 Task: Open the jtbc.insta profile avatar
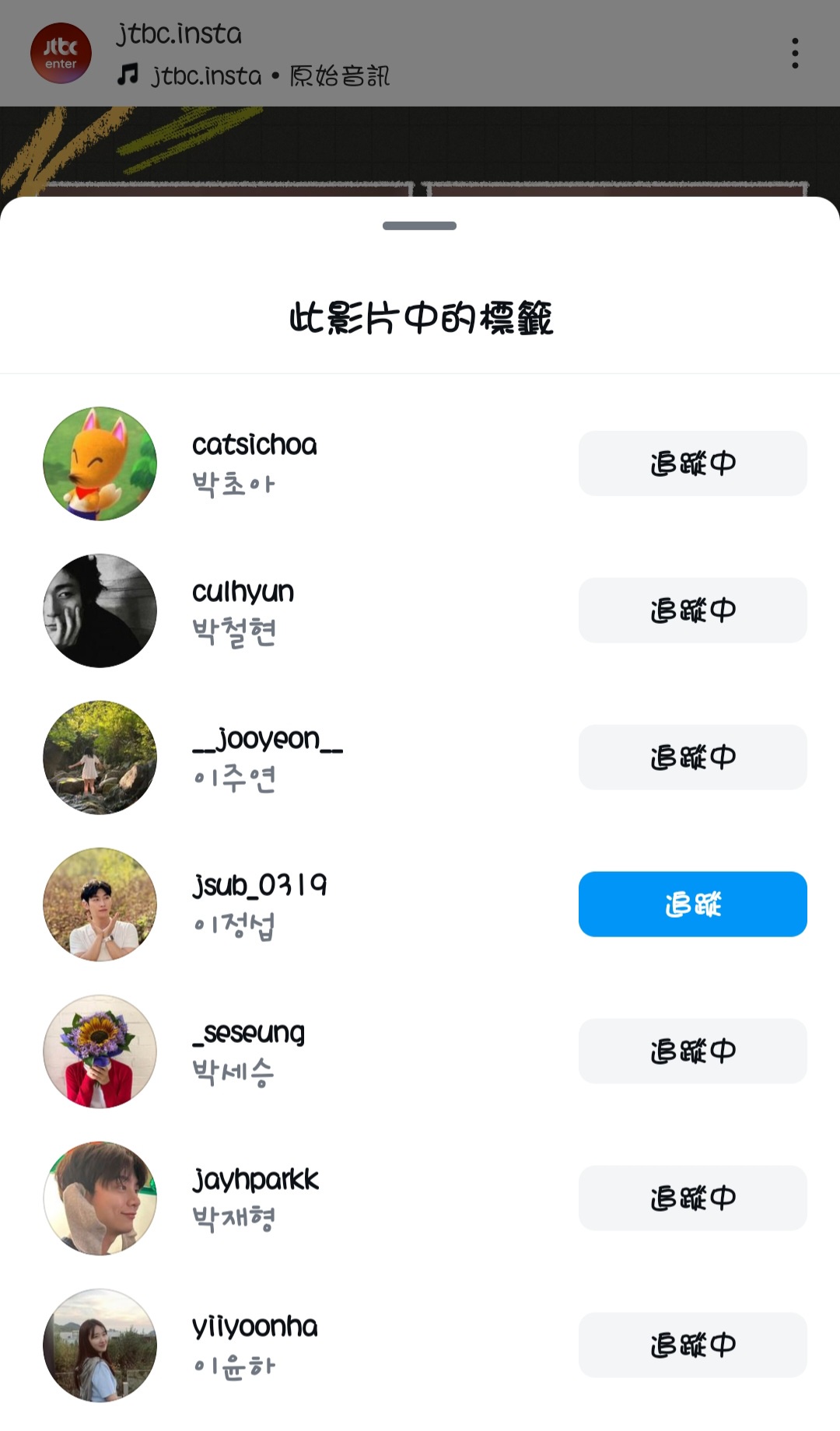(61, 53)
